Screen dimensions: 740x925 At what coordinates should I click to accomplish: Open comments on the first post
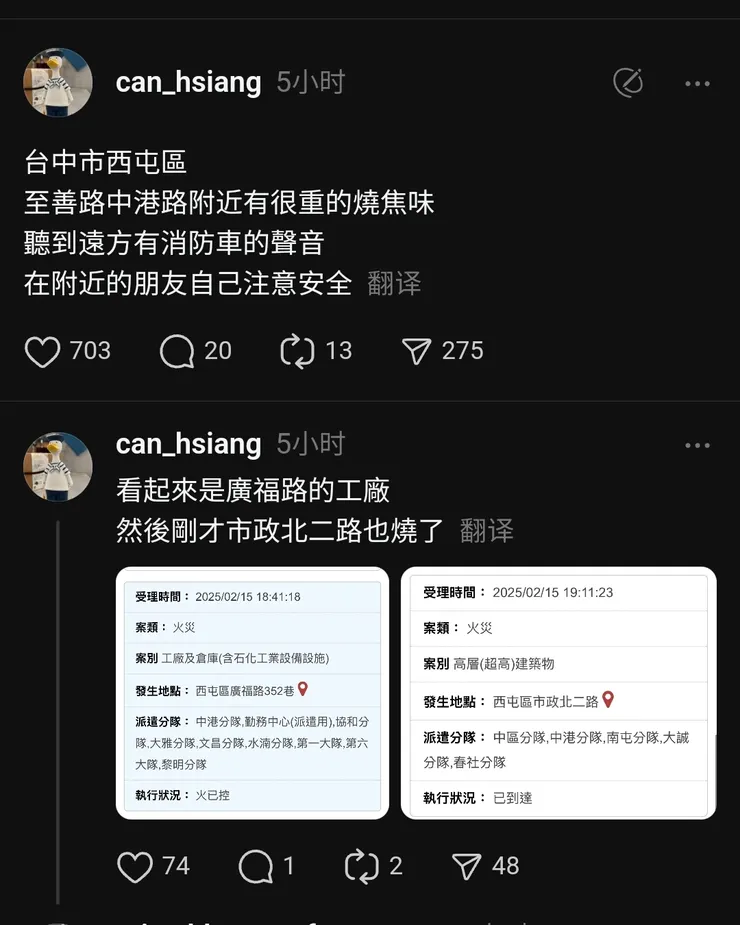(x=178, y=351)
